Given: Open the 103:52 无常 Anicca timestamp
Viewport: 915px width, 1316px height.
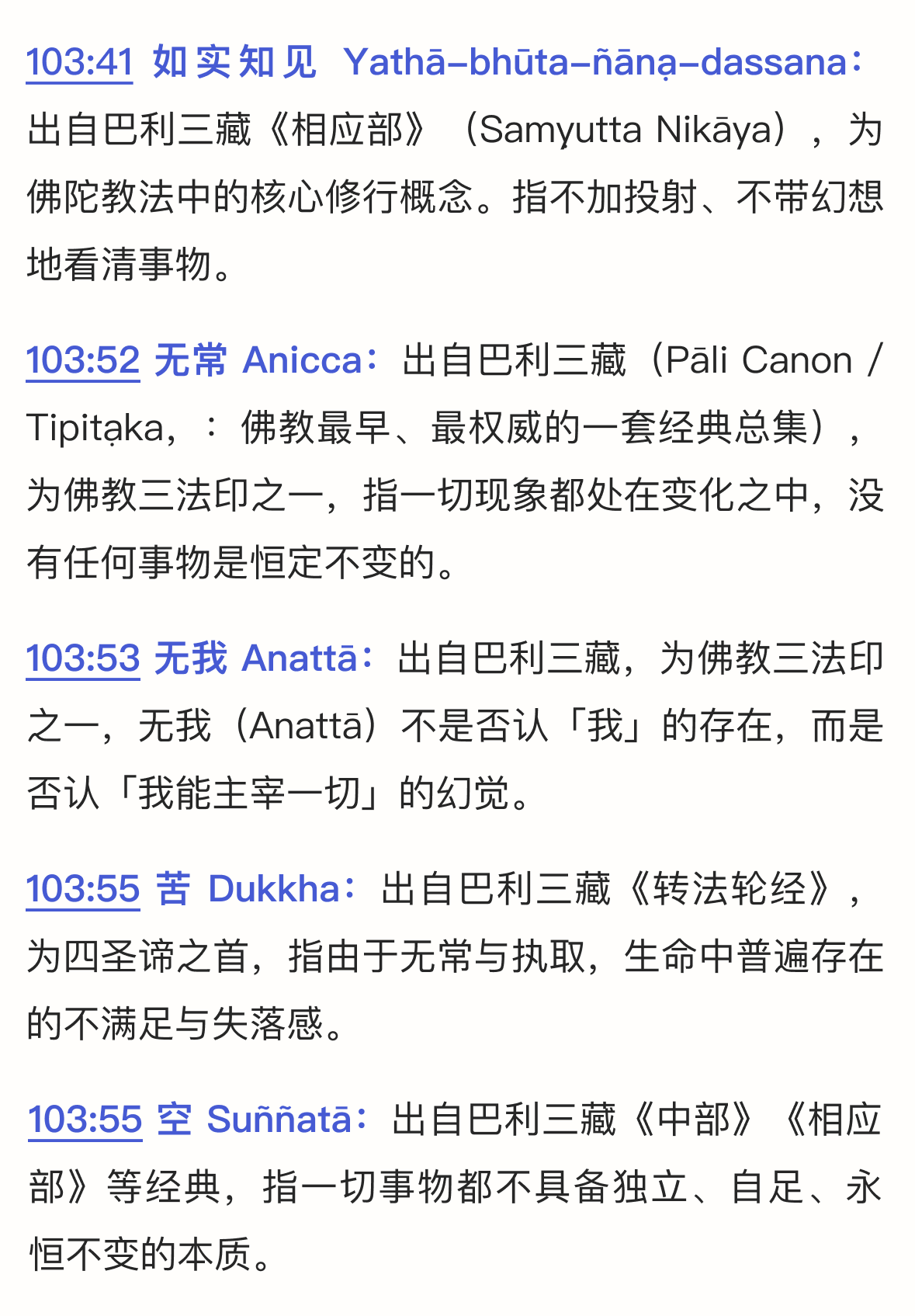Looking at the screenshot, I should tap(82, 360).
